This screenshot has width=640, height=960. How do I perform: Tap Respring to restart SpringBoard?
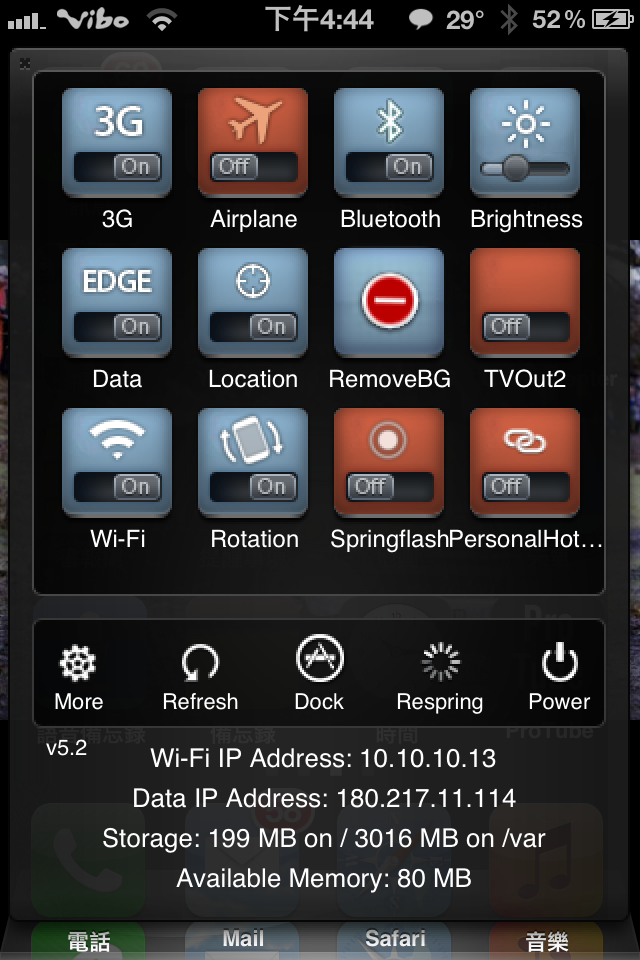440,676
